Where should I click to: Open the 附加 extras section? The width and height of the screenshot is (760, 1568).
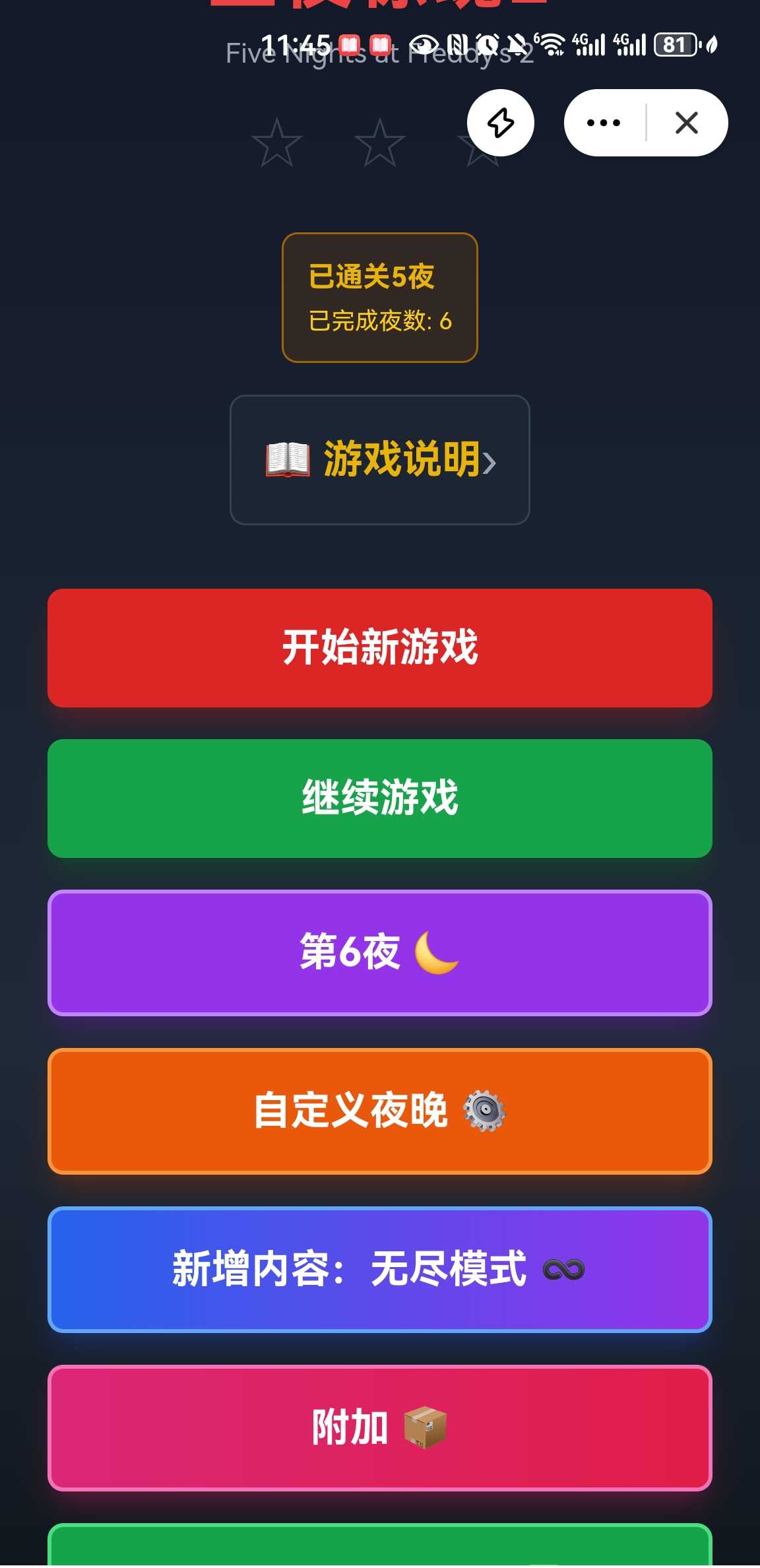(380, 1428)
